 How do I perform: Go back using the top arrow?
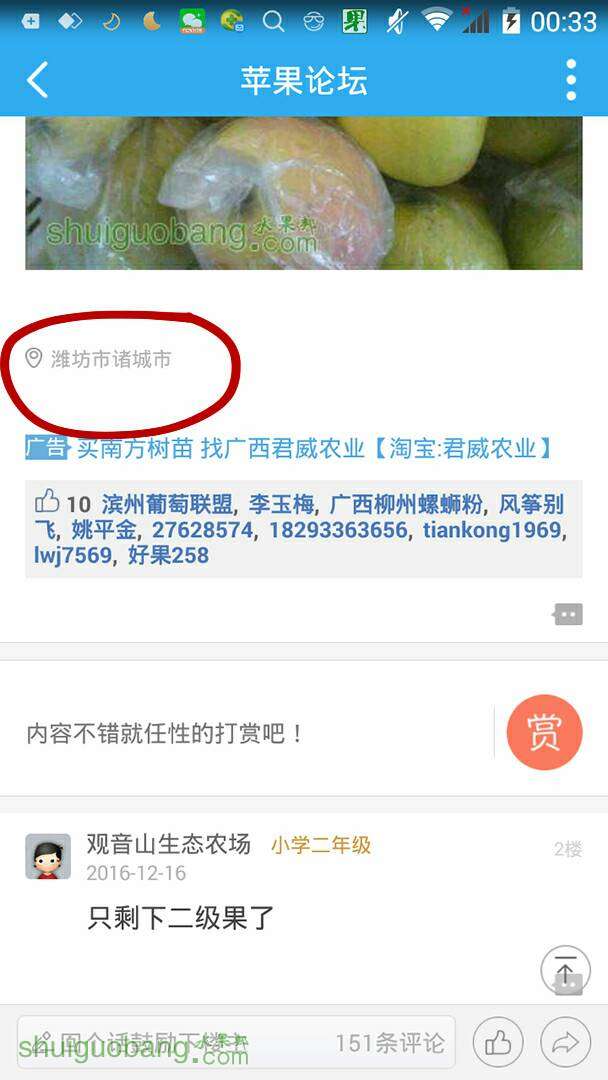[38, 80]
